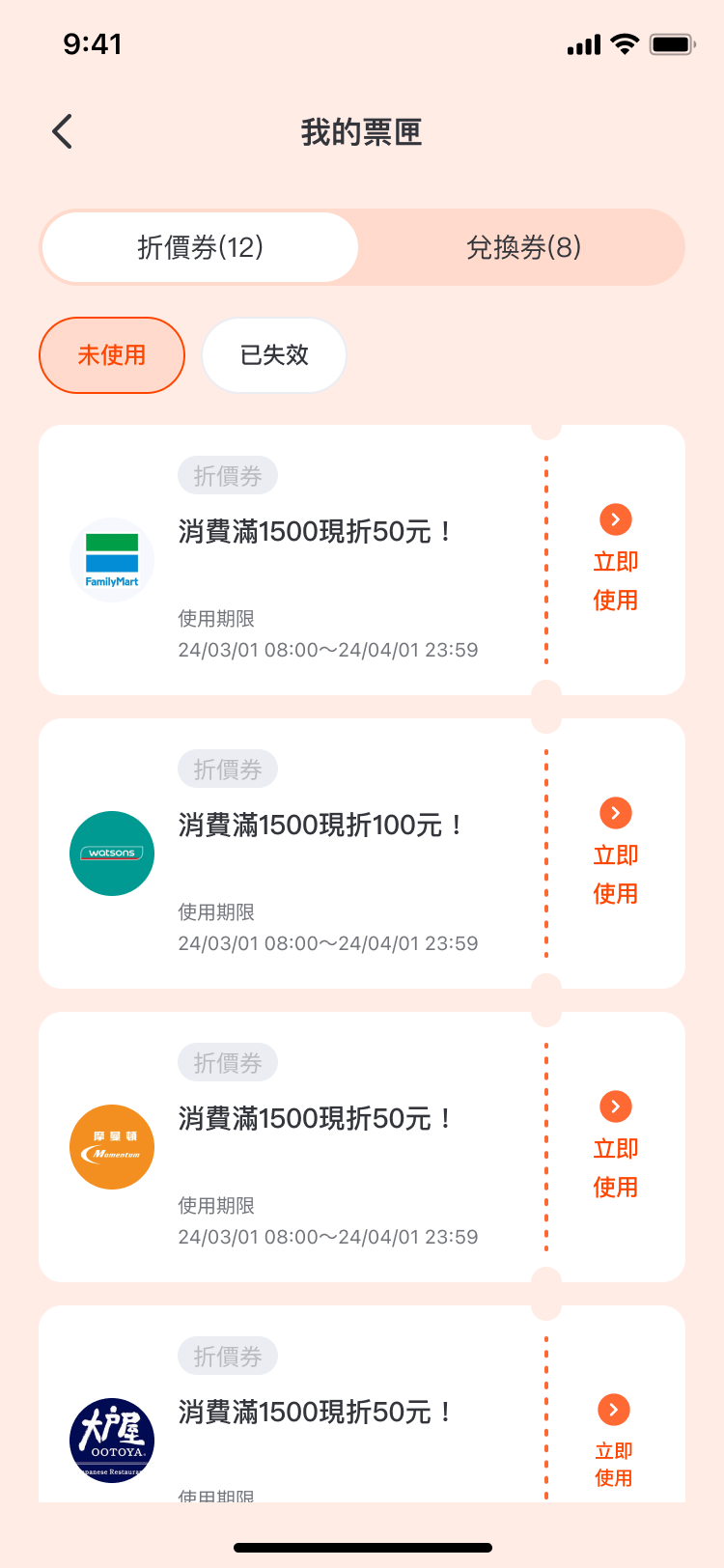
Task: Select the 已失效 filter chip
Action: coord(274,355)
